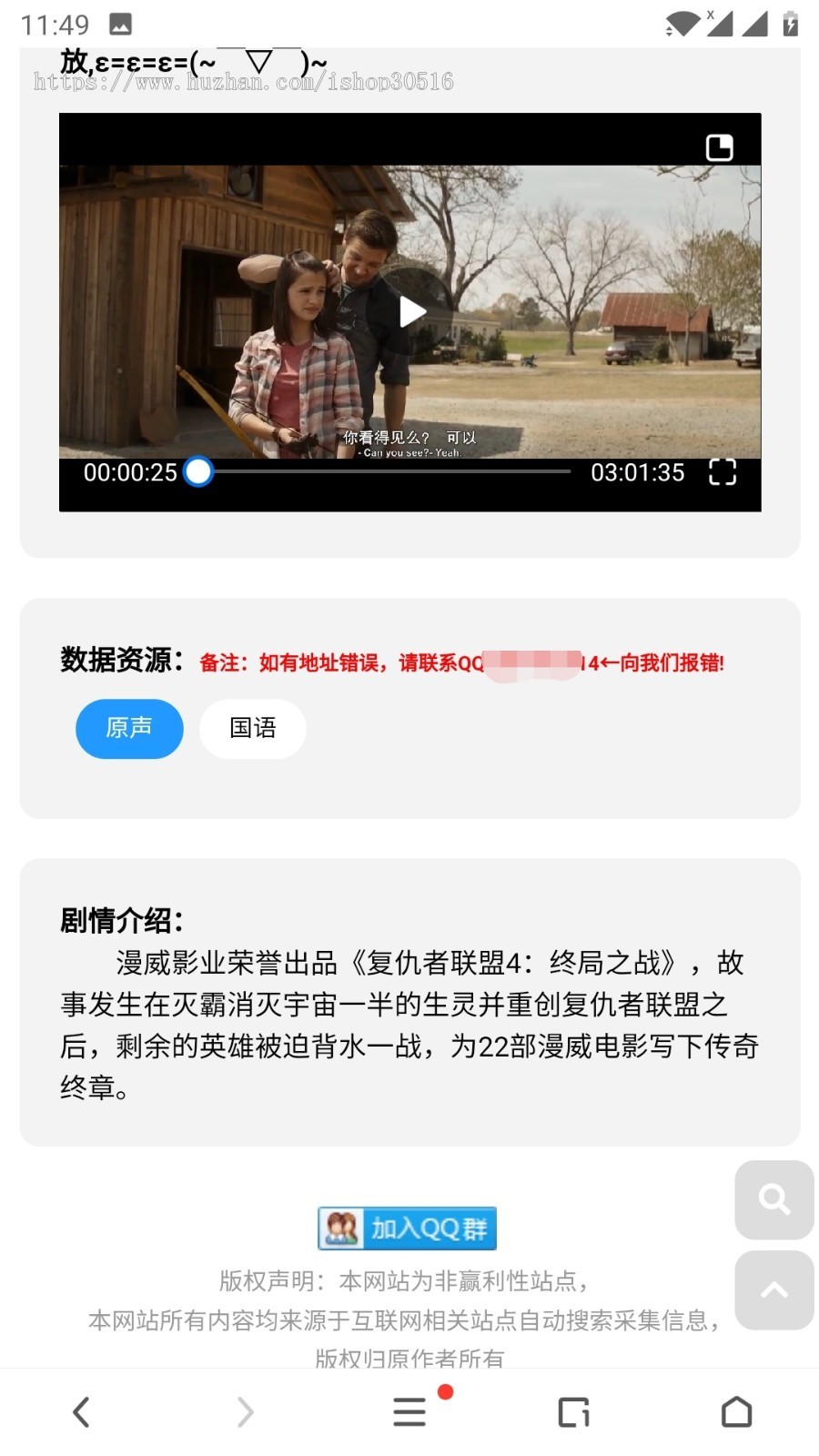The image size is (819, 1456).
Task: Tap the video progress slider
Action: pyautogui.click(x=382, y=471)
